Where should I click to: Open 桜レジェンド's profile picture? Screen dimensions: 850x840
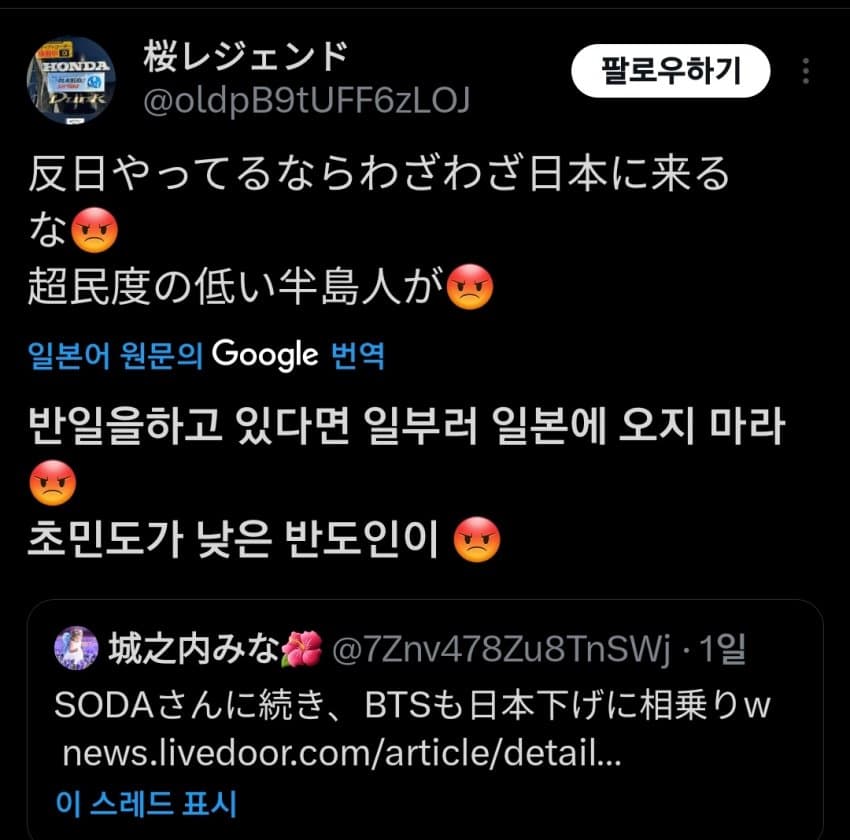pos(71,80)
